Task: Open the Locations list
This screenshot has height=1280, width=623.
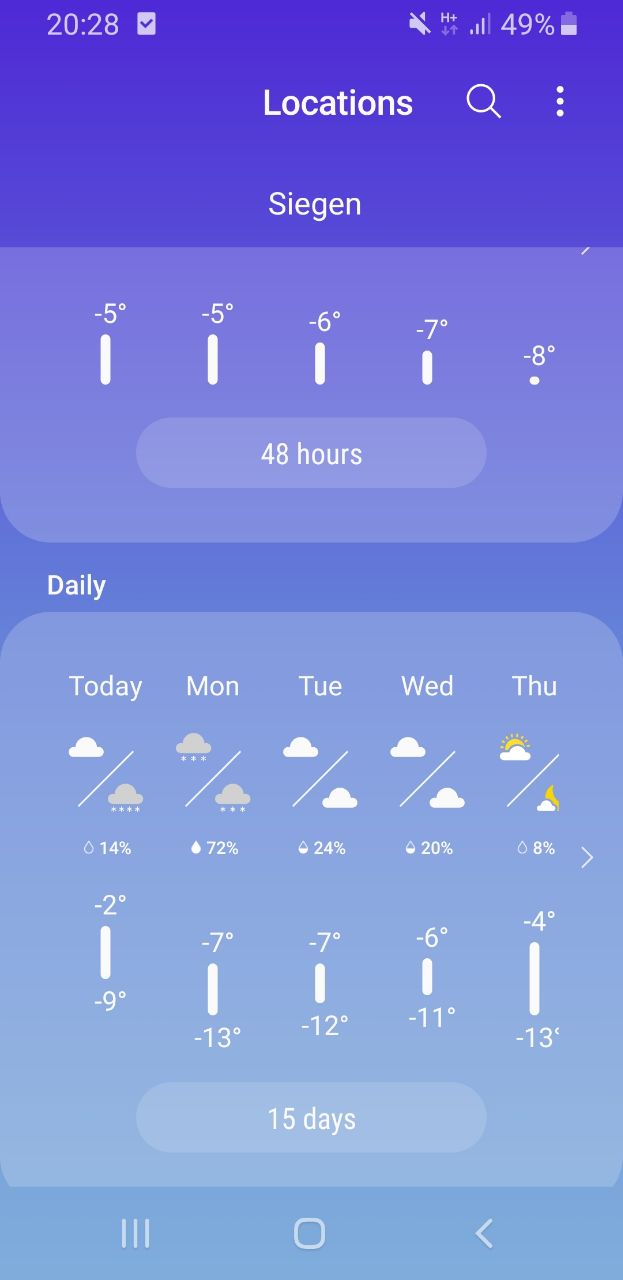Action: tap(338, 103)
